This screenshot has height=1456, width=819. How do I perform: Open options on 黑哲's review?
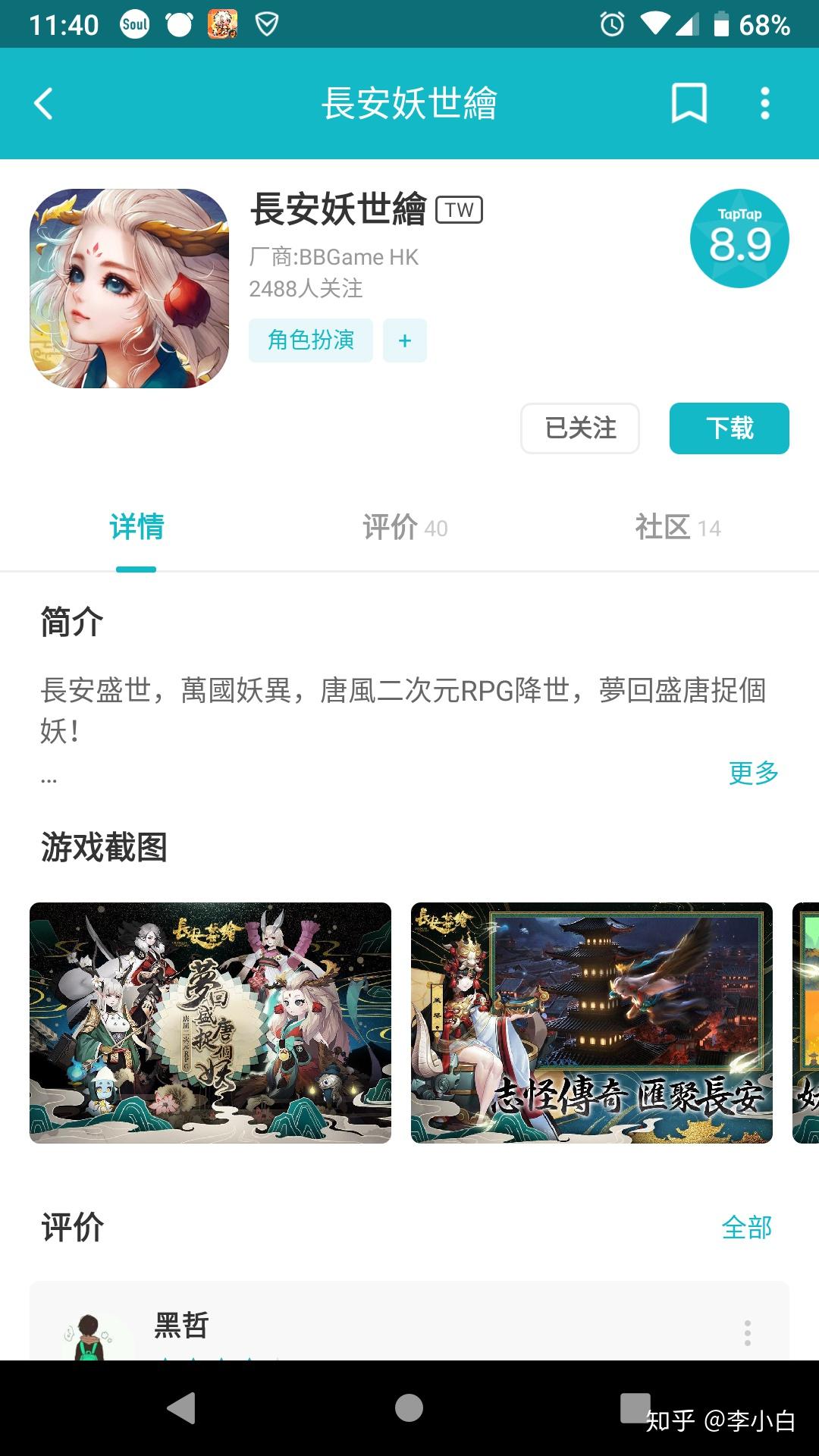click(x=747, y=1332)
